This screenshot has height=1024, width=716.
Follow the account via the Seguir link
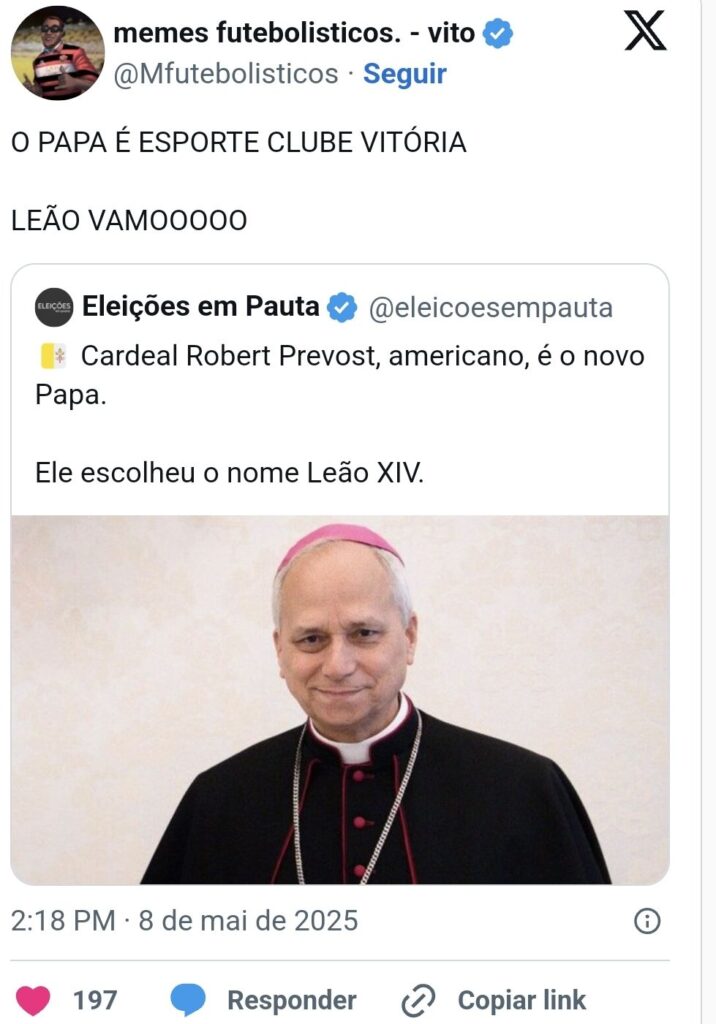click(404, 74)
